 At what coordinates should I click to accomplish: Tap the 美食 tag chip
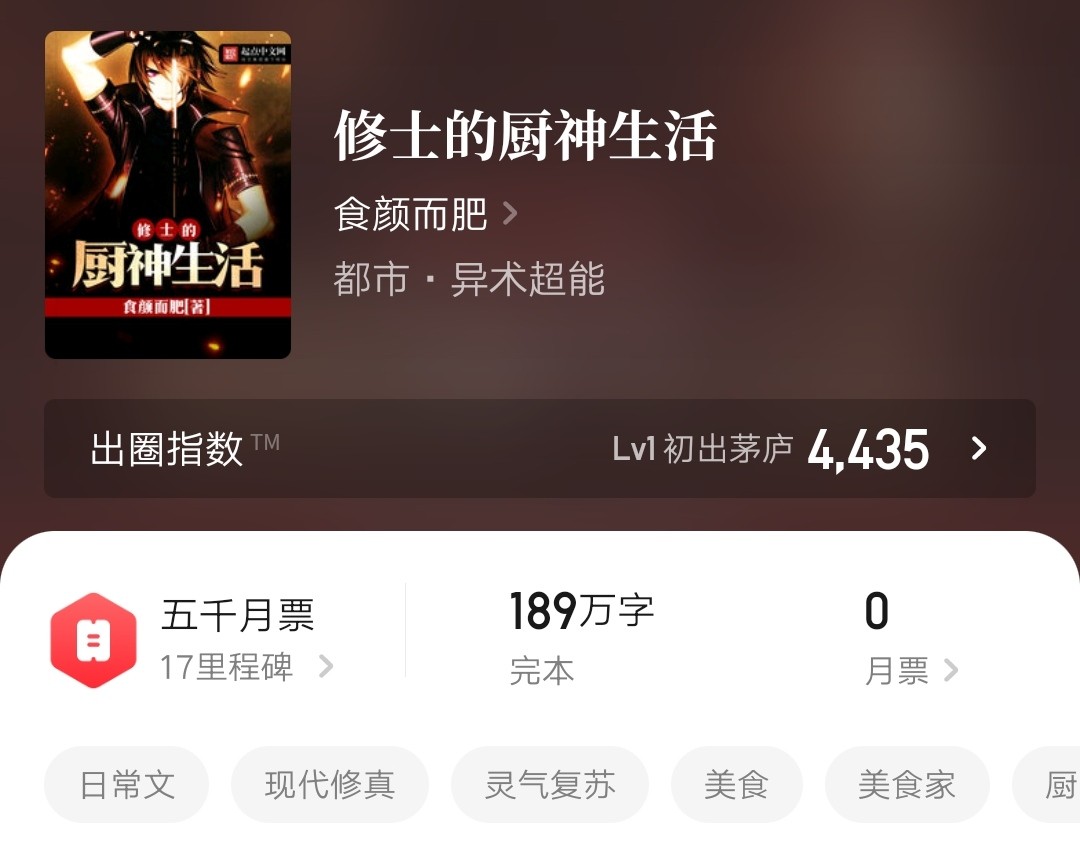point(736,785)
